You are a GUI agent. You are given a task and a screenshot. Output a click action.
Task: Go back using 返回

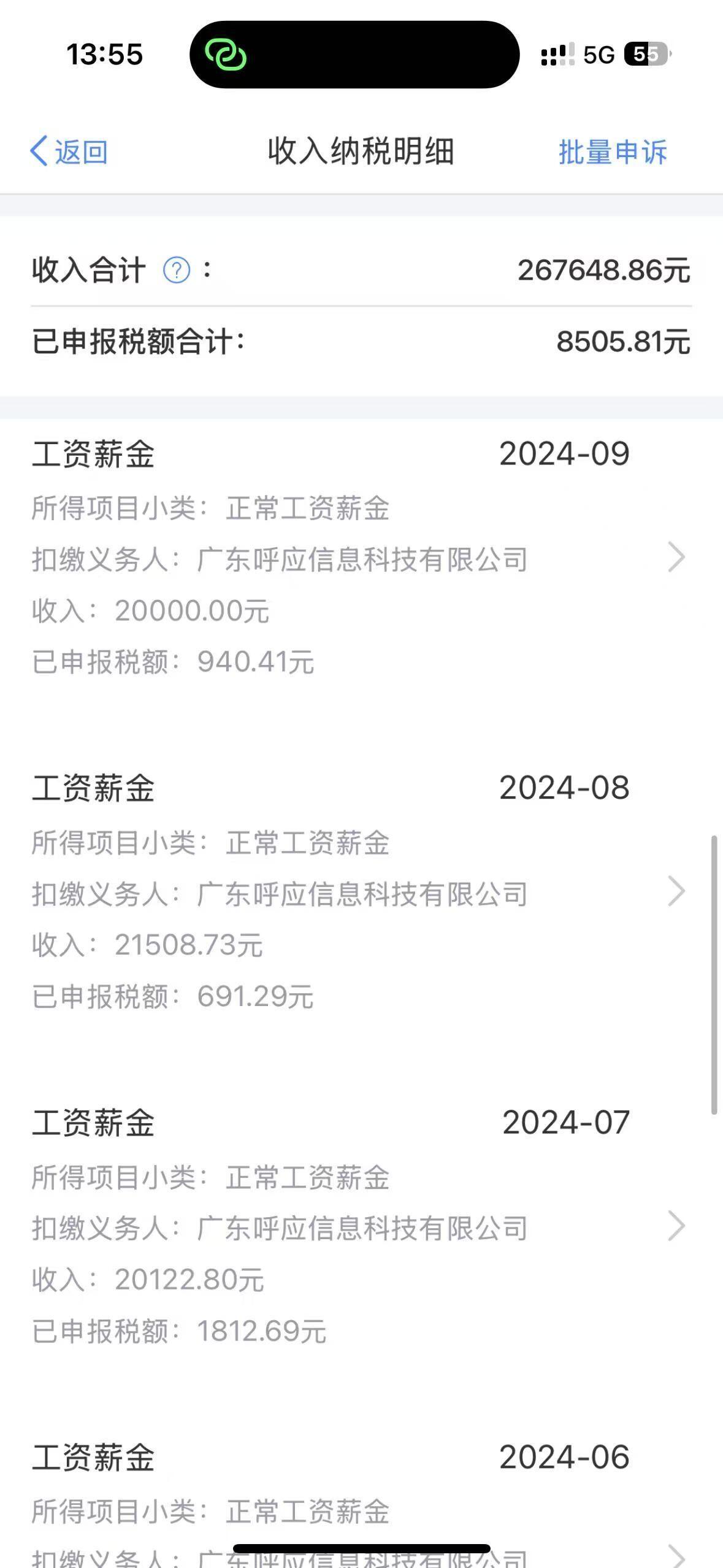(69, 152)
